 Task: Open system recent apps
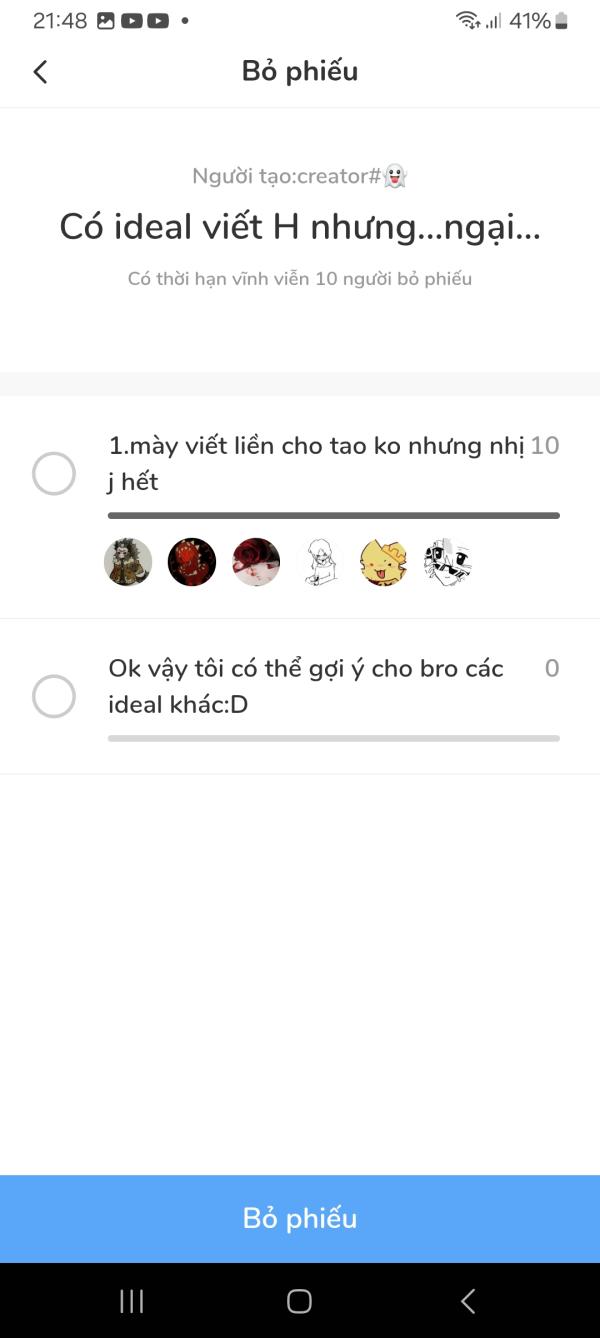132,1301
